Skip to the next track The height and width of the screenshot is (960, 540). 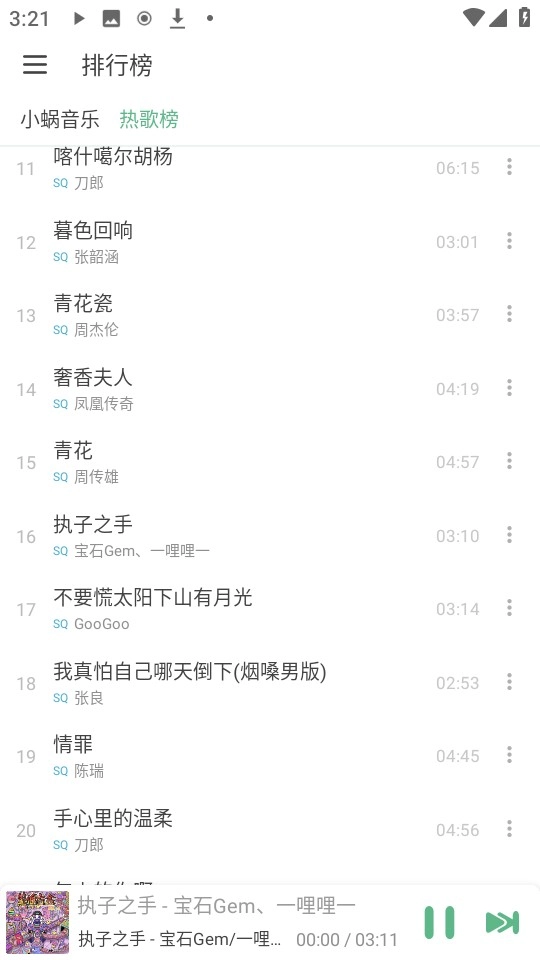click(x=502, y=922)
